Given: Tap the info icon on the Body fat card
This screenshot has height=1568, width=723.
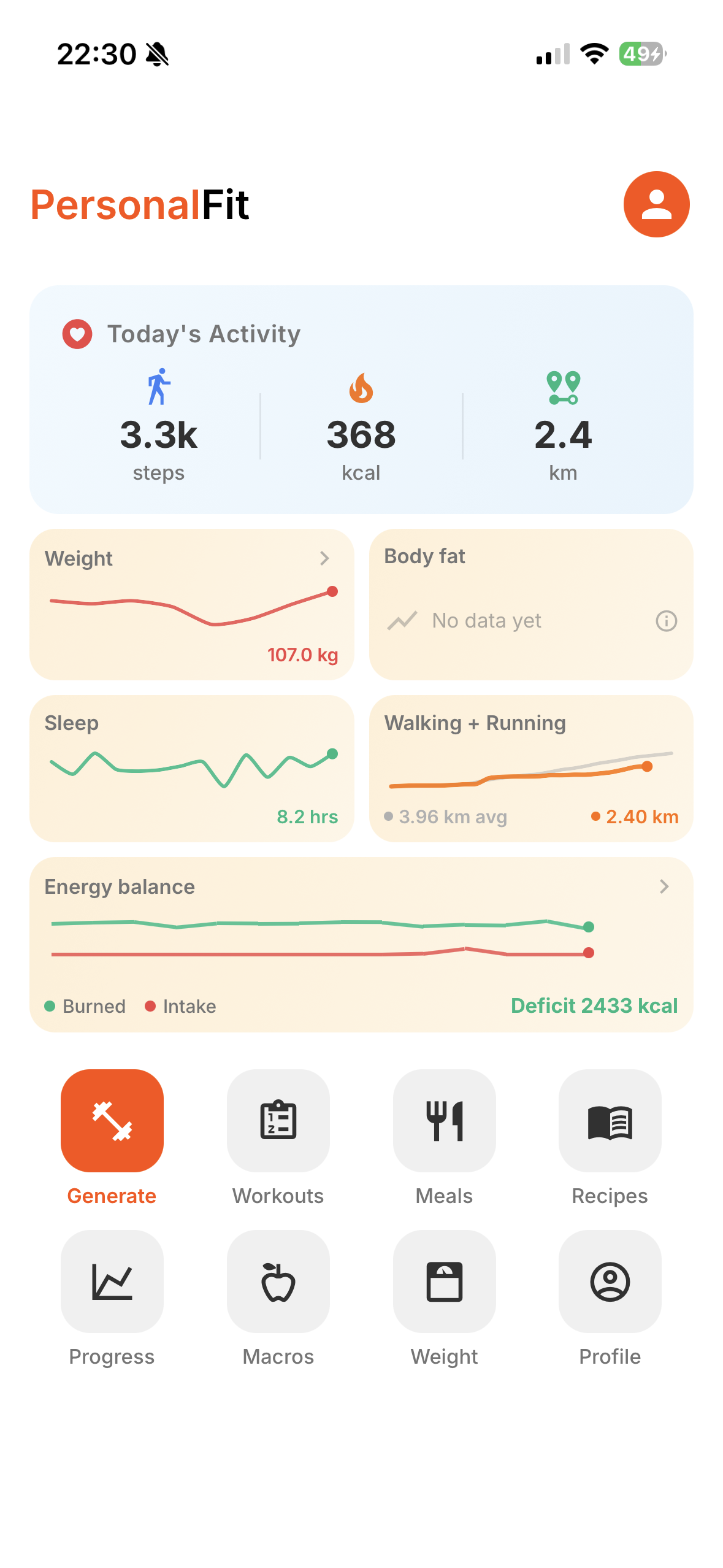Looking at the screenshot, I should (x=666, y=621).
